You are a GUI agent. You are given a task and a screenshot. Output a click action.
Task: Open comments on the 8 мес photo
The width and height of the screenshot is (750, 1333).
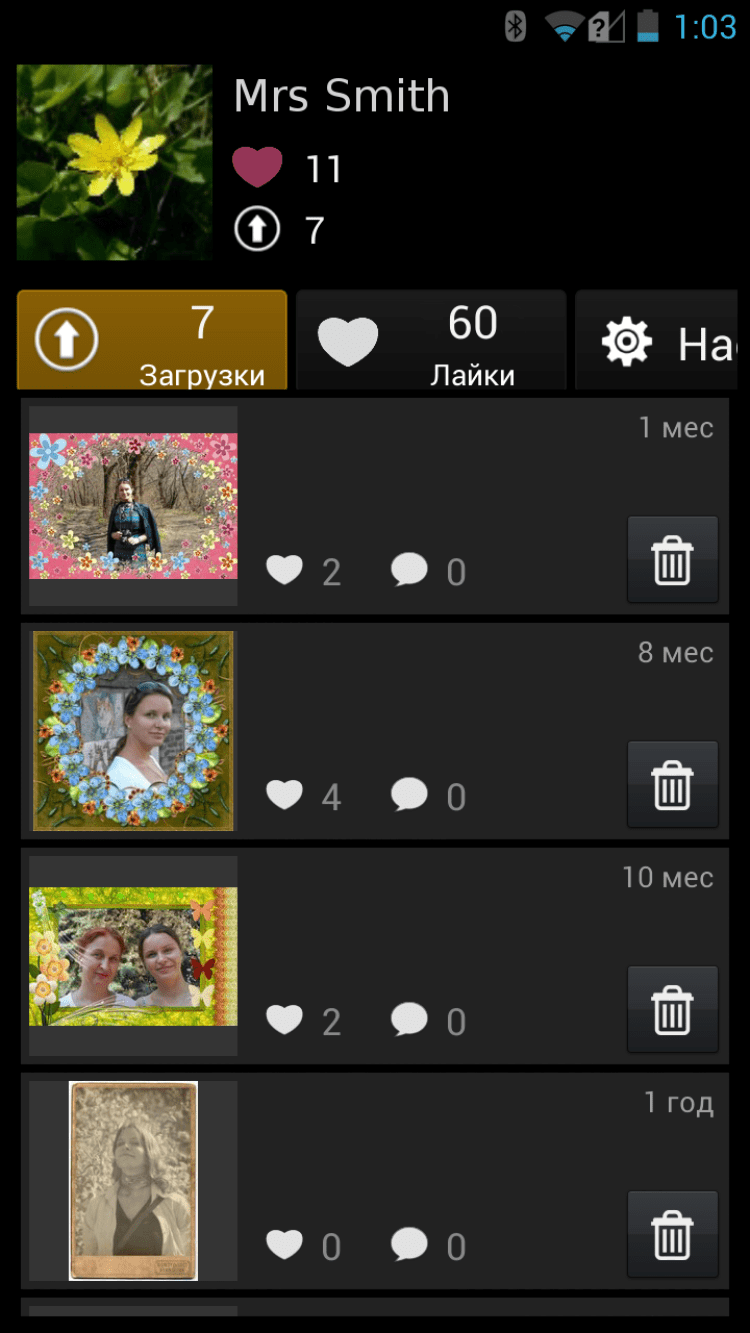pyautogui.click(x=409, y=795)
